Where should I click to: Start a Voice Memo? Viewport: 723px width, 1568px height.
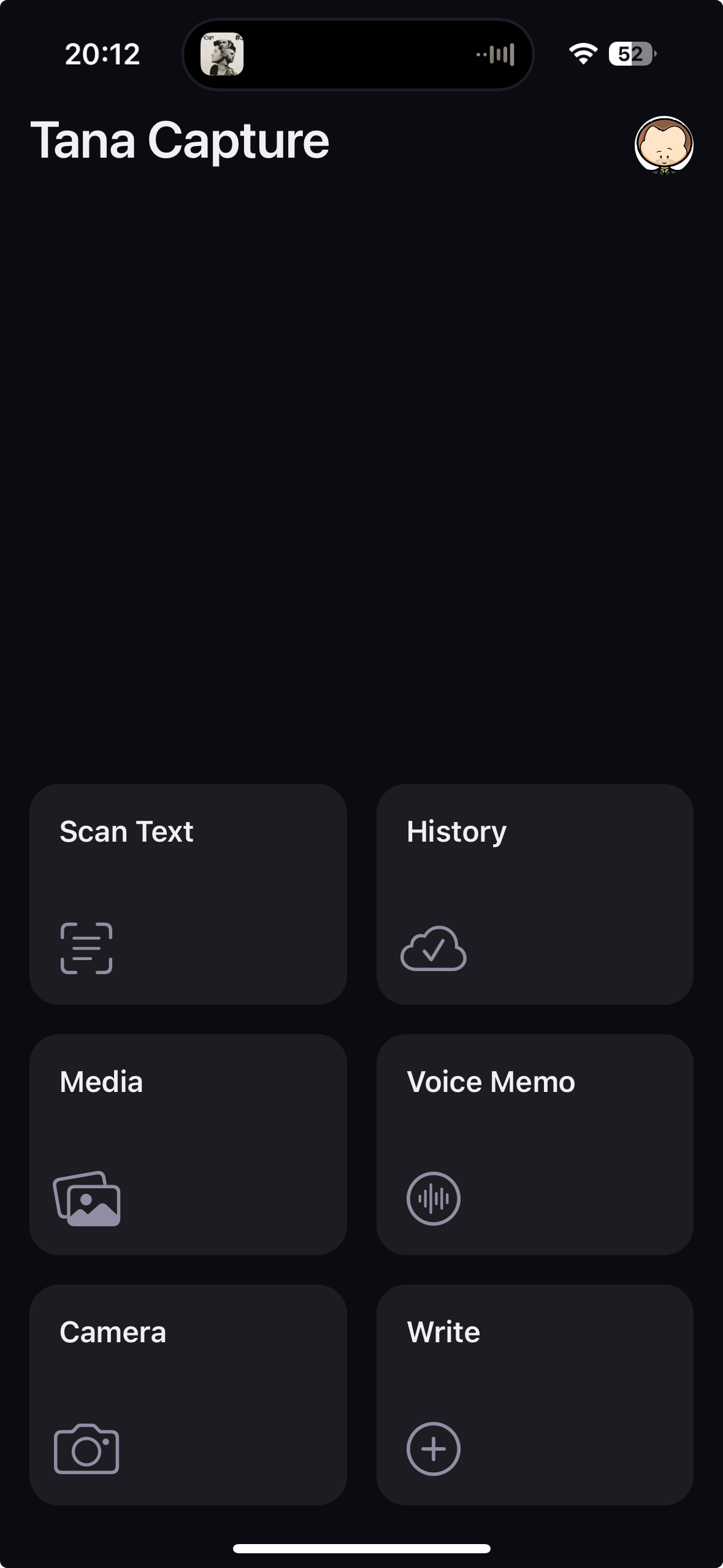click(535, 1144)
